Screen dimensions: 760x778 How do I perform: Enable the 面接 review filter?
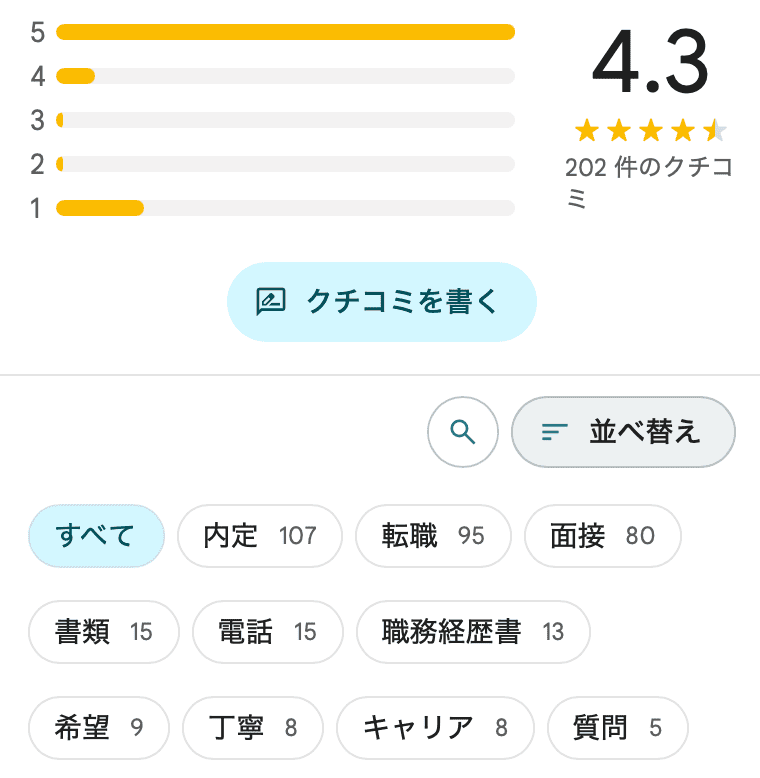coord(602,536)
